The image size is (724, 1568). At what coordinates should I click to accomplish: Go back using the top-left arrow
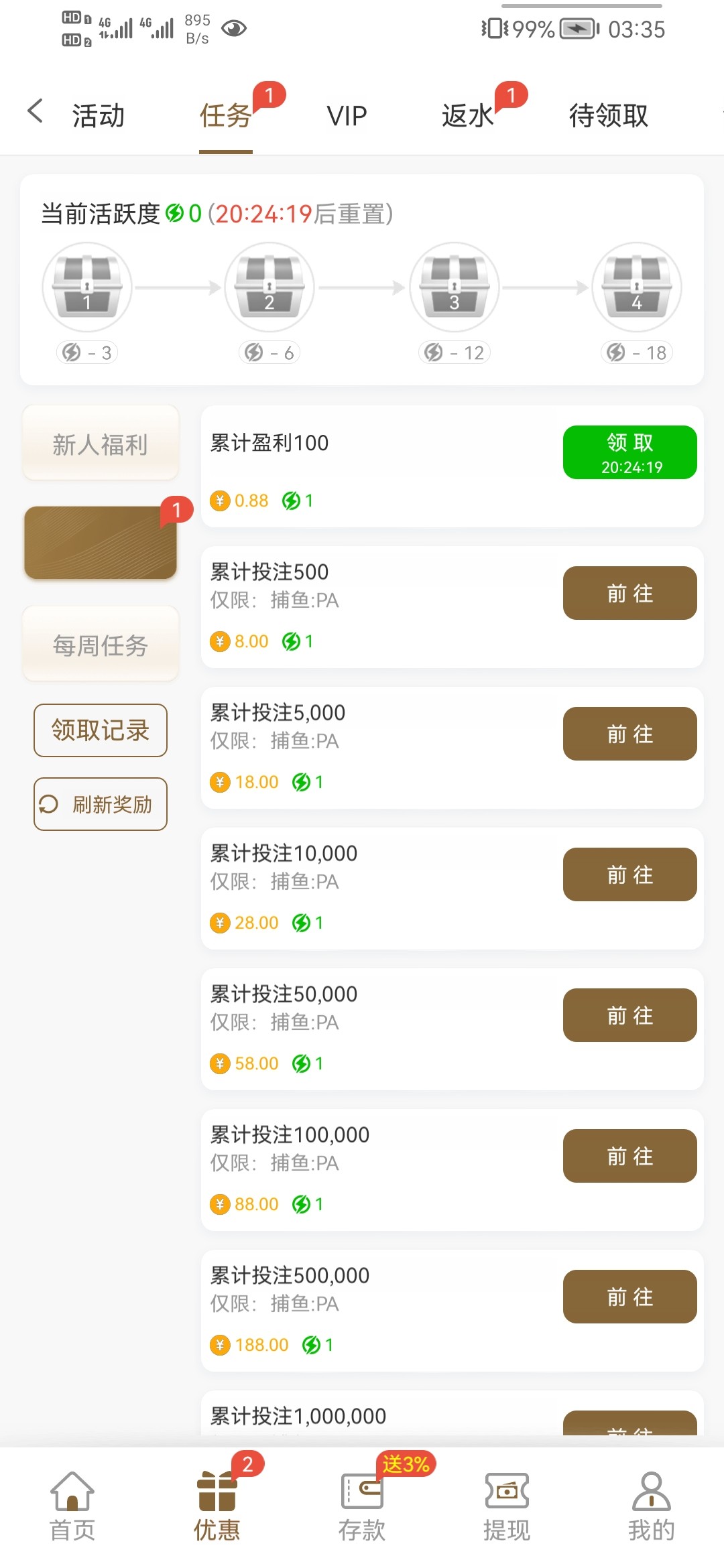[x=36, y=111]
